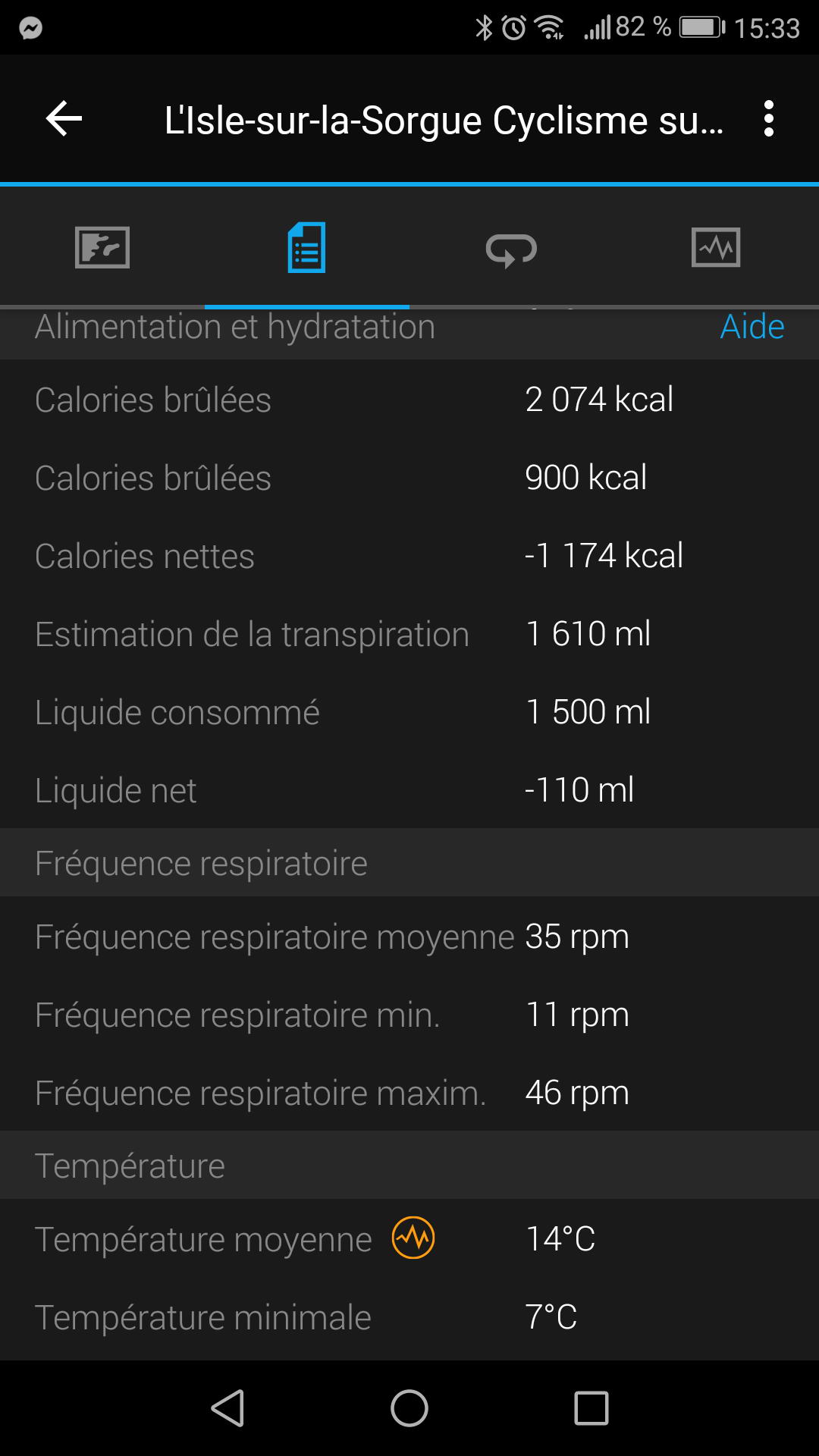Switch to the map overview tab
Image resolution: width=819 pixels, height=1456 pixels.
[x=102, y=247]
